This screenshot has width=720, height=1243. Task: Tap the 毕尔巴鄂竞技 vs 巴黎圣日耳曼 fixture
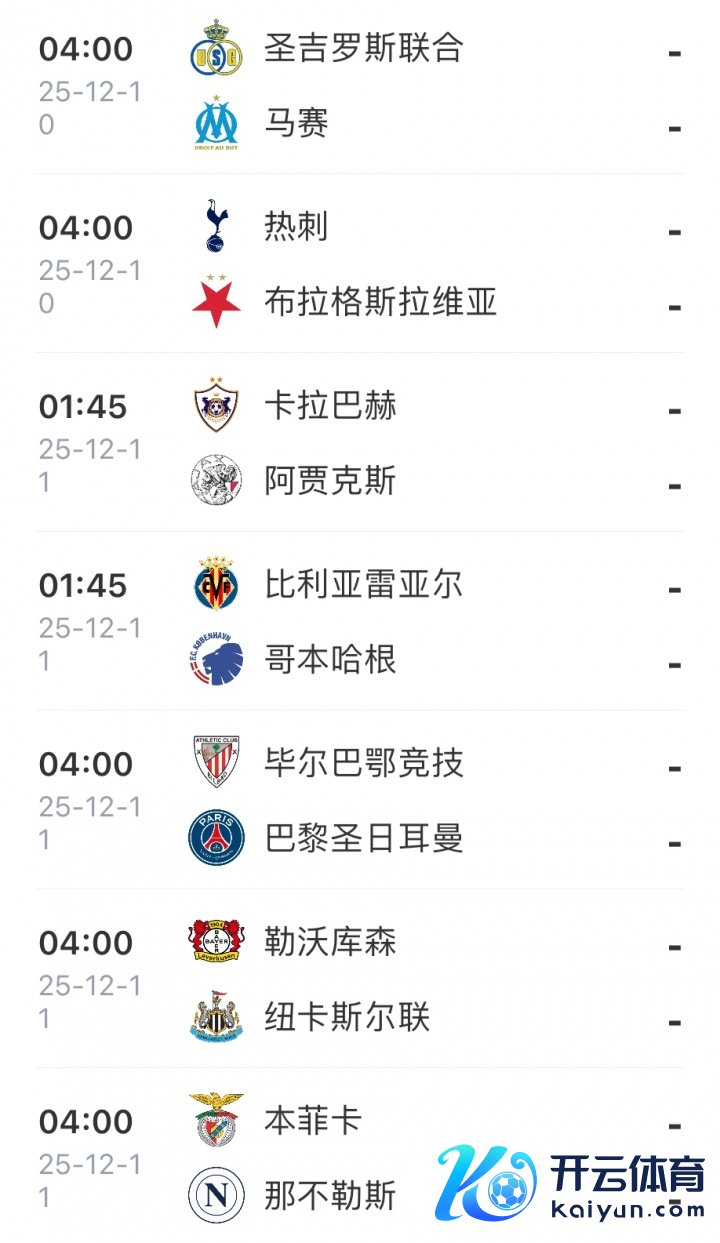click(x=360, y=802)
